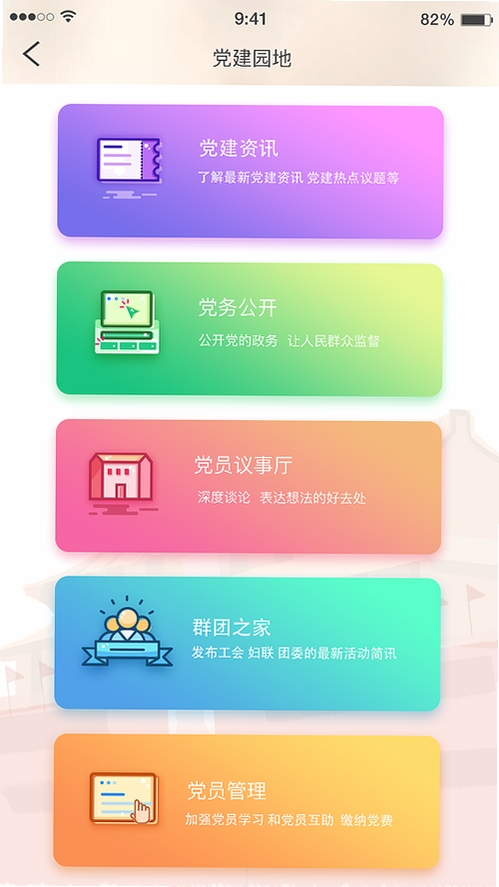Go back using the top-left arrow

pyautogui.click(x=31, y=55)
